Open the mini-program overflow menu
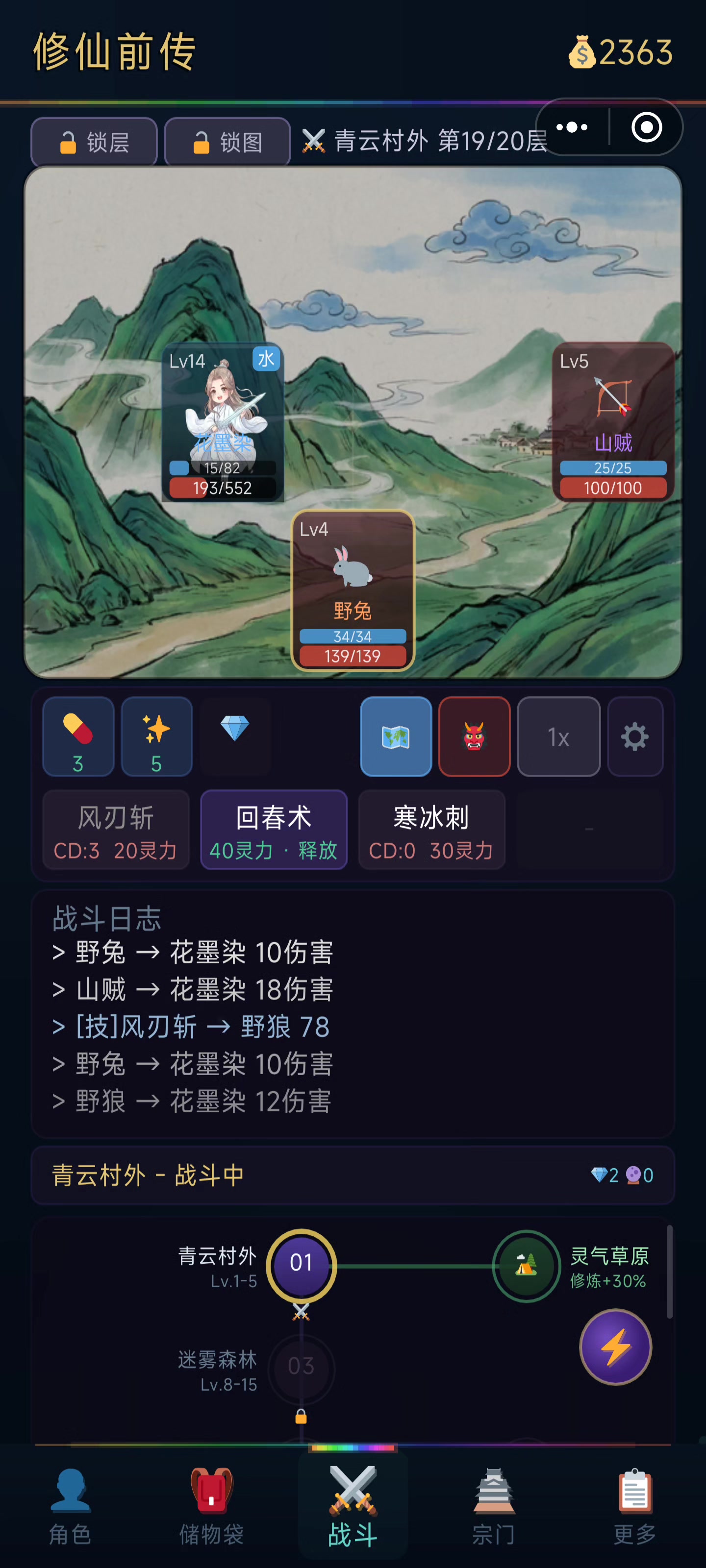 pyautogui.click(x=571, y=127)
